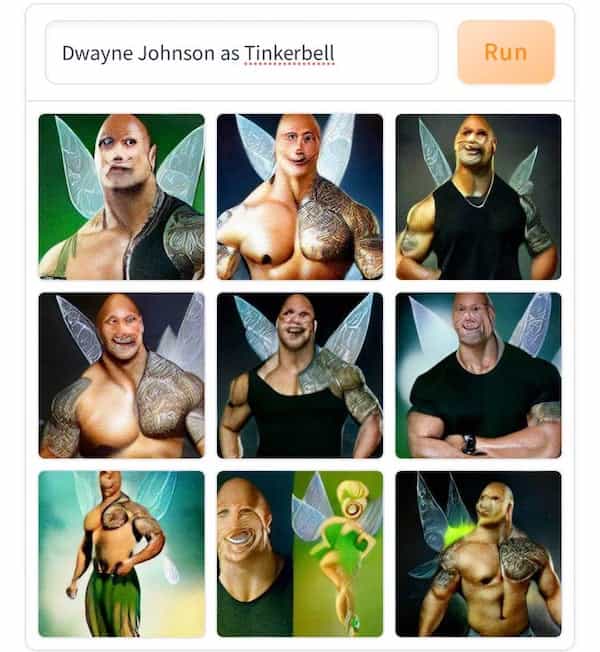
Task: Open the top-middle shirtless result on blue background
Action: click(x=299, y=196)
